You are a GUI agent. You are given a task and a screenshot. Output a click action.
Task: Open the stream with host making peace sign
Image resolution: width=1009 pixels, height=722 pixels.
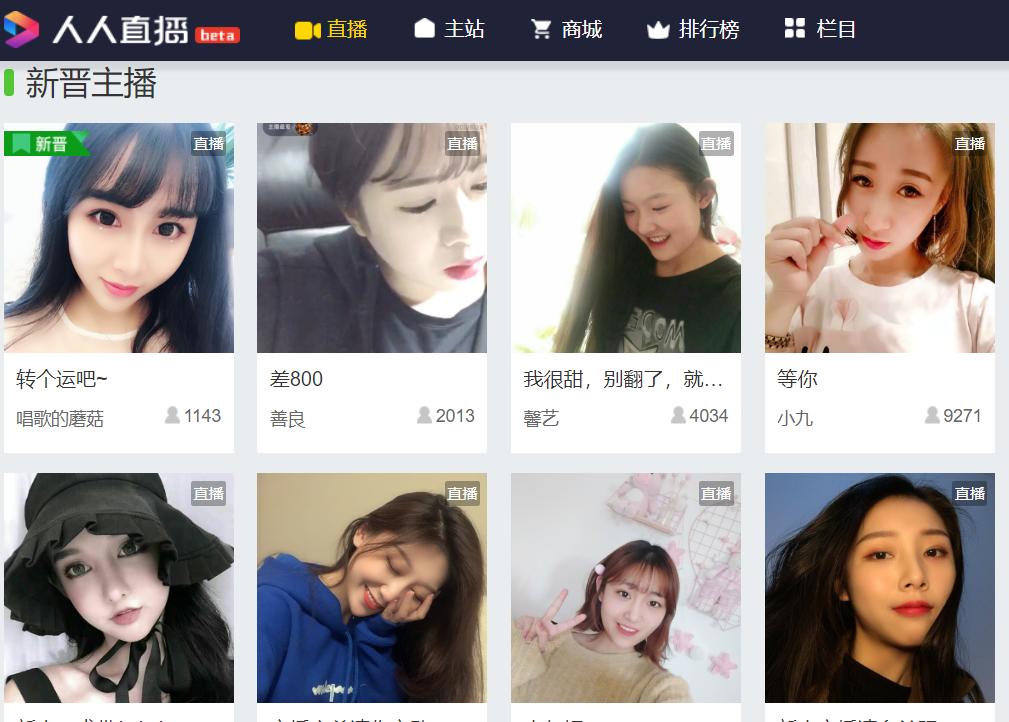(626, 588)
